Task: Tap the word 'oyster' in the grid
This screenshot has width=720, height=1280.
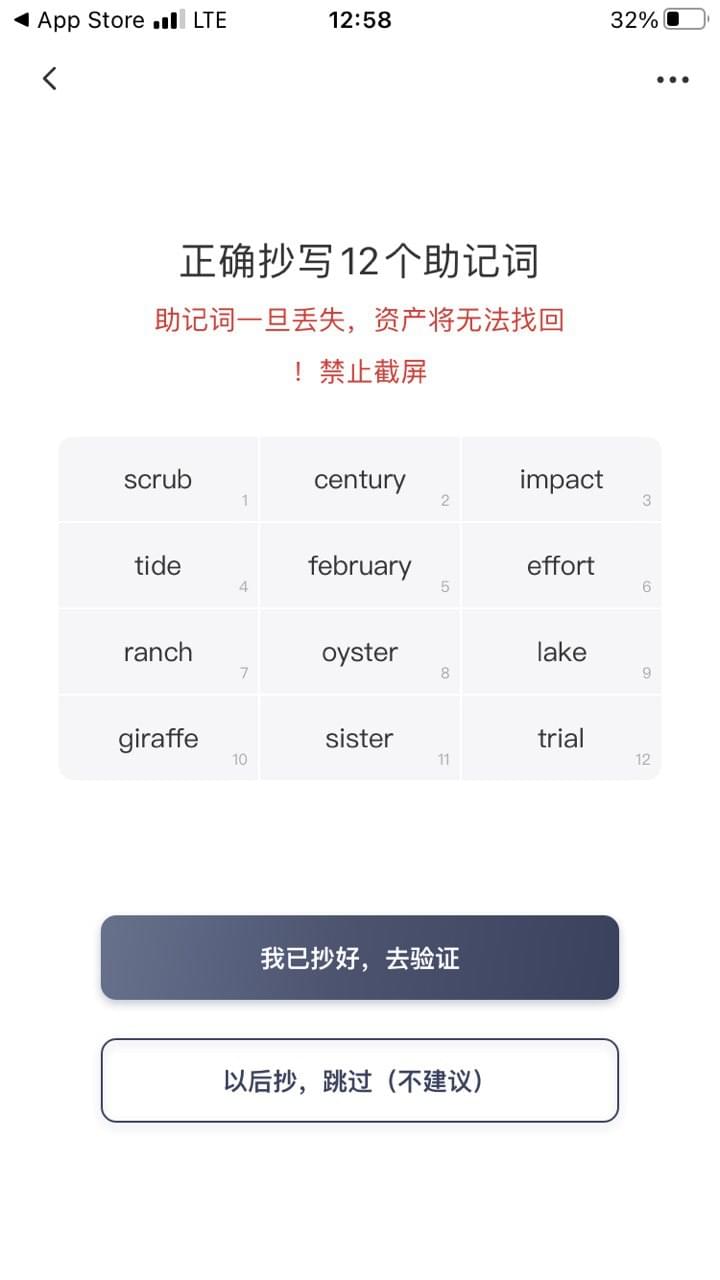Action: 359,652
